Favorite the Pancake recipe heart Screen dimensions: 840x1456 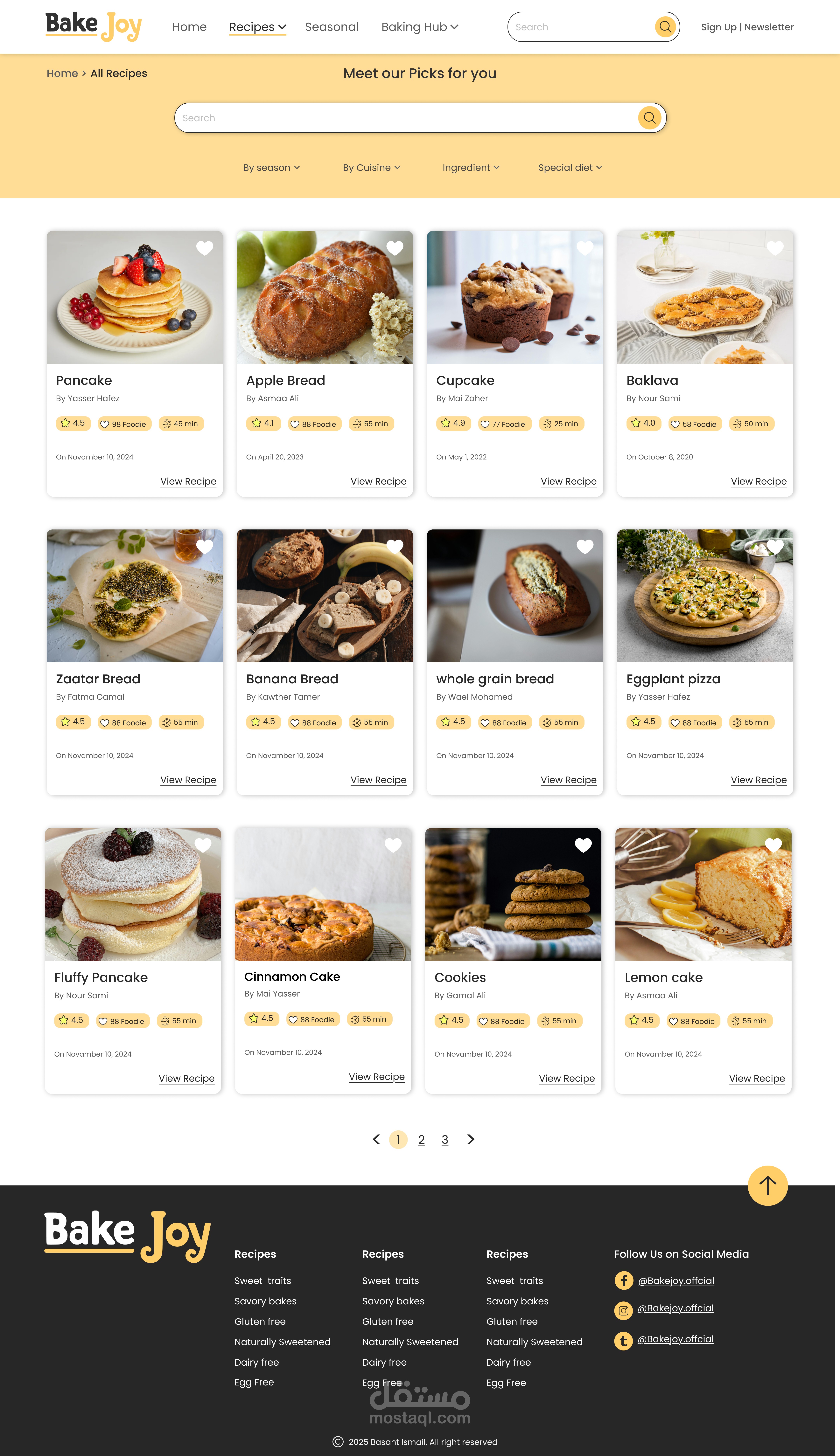point(205,248)
